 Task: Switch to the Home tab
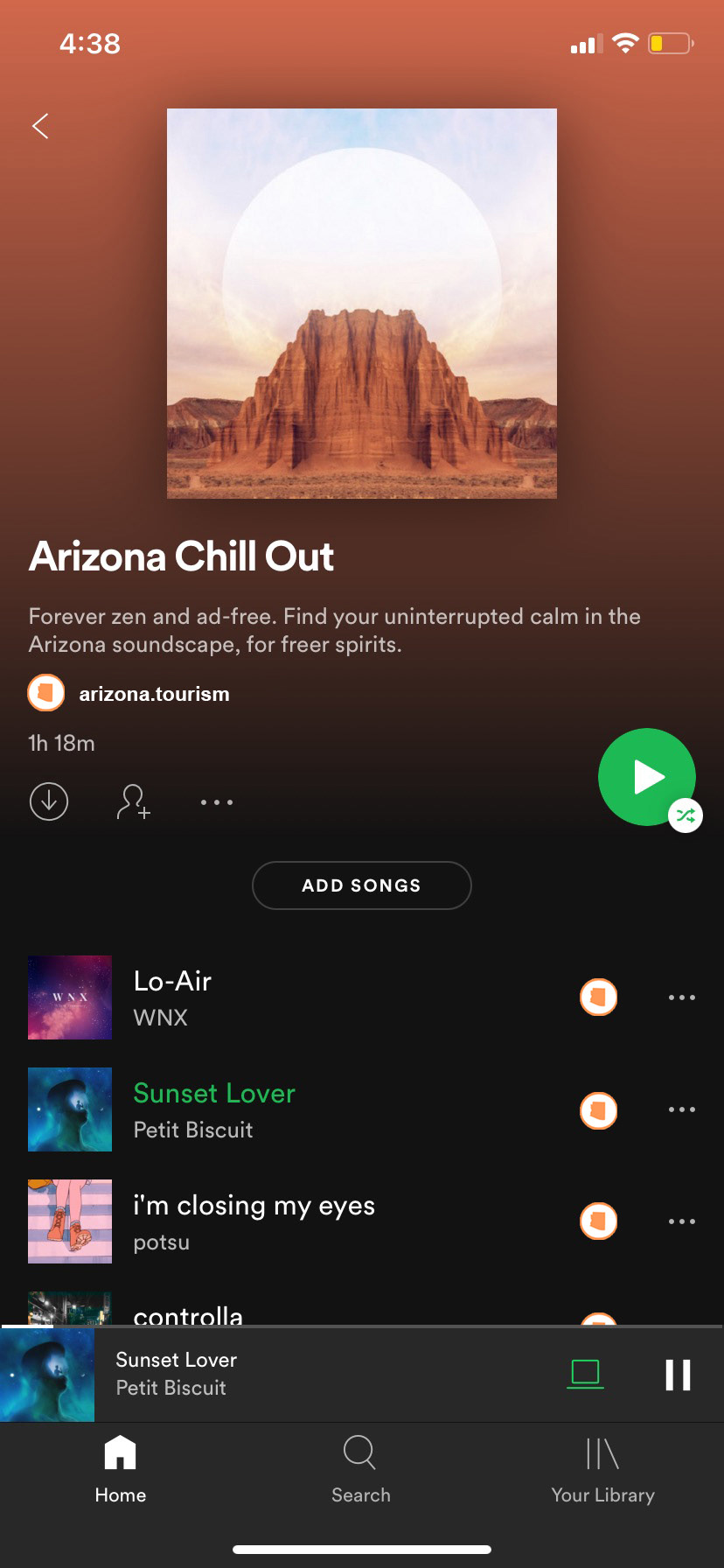(121, 1469)
